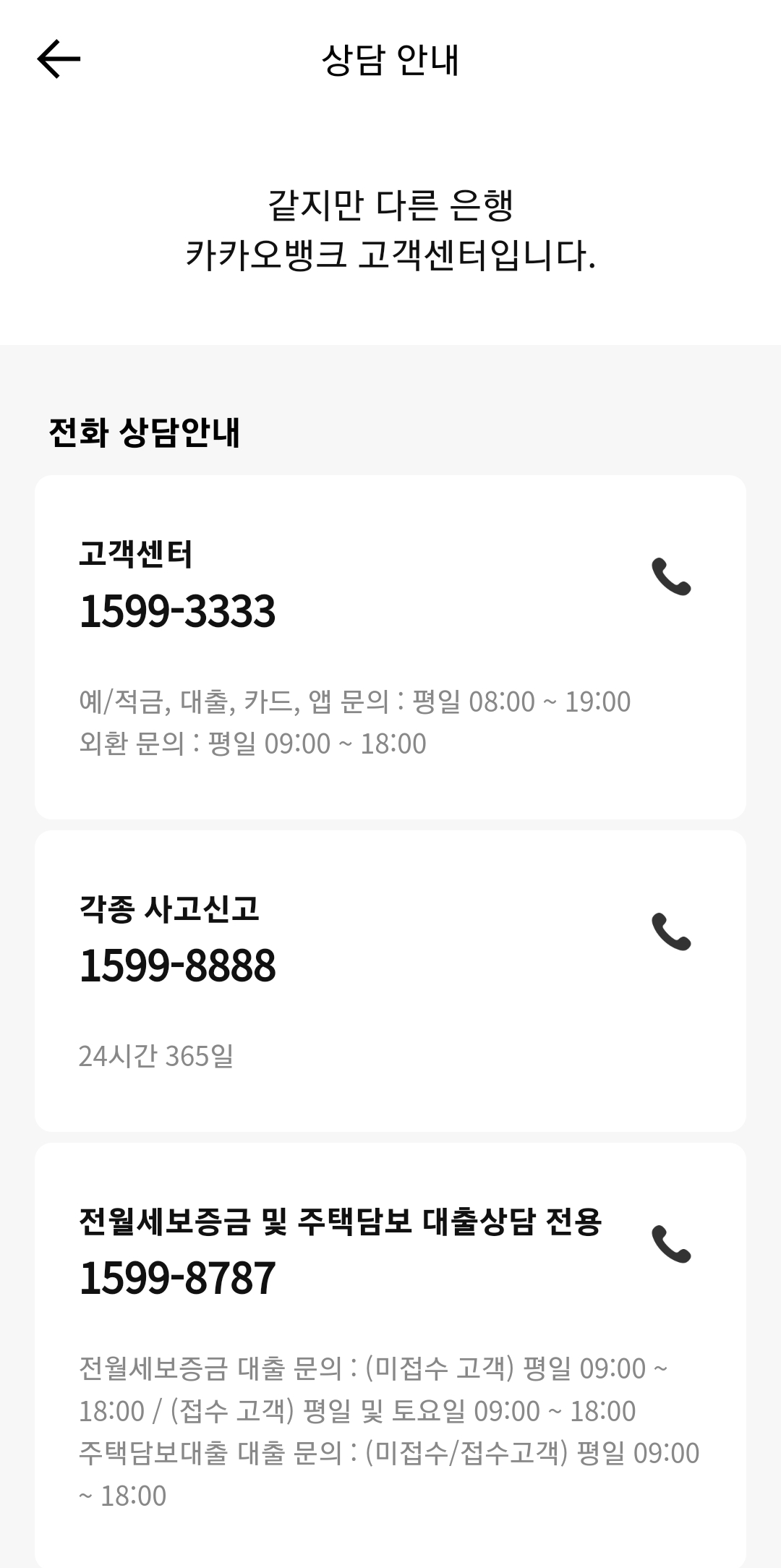The width and height of the screenshot is (781, 1568).
Task: Select the 고객센터 card
Action: click(x=390, y=644)
